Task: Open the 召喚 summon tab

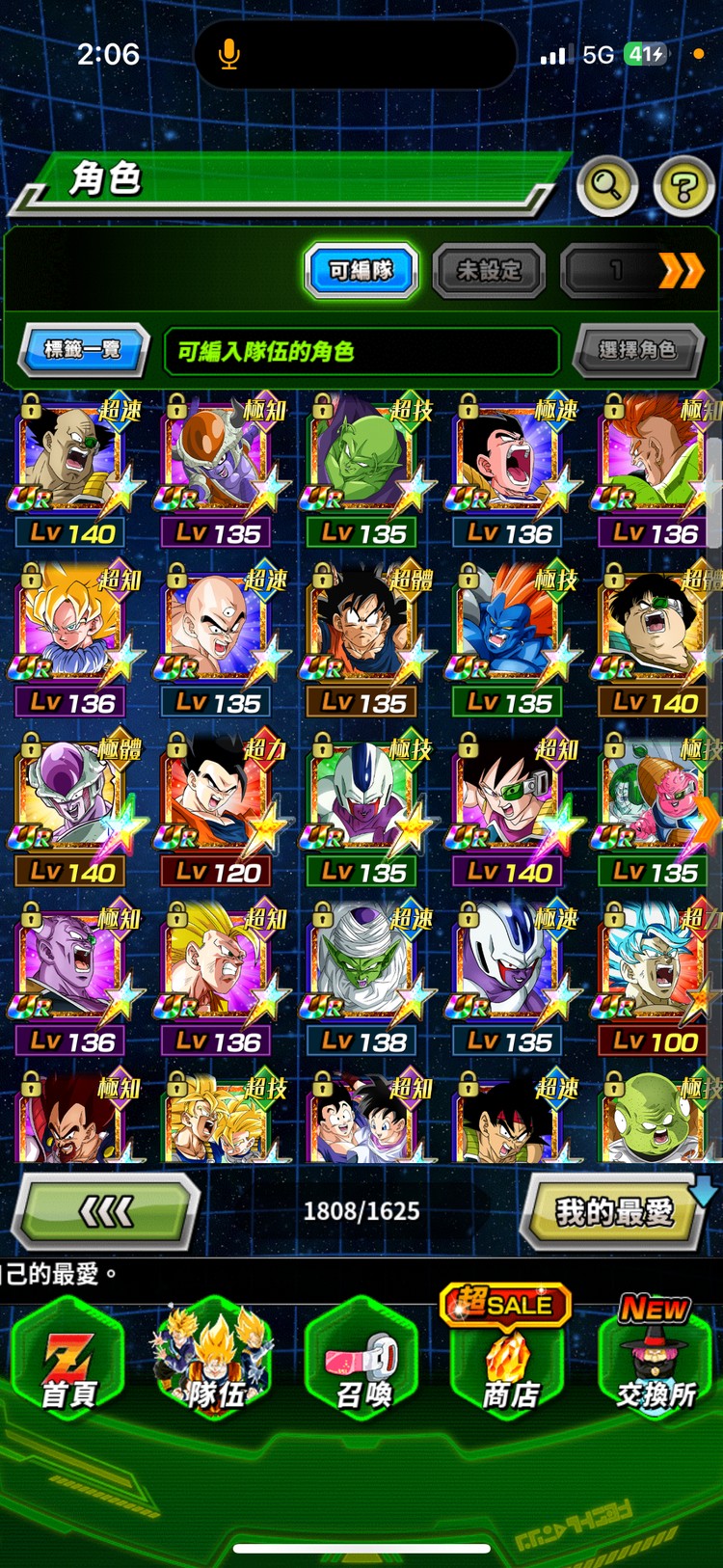Action: click(x=362, y=1360)
